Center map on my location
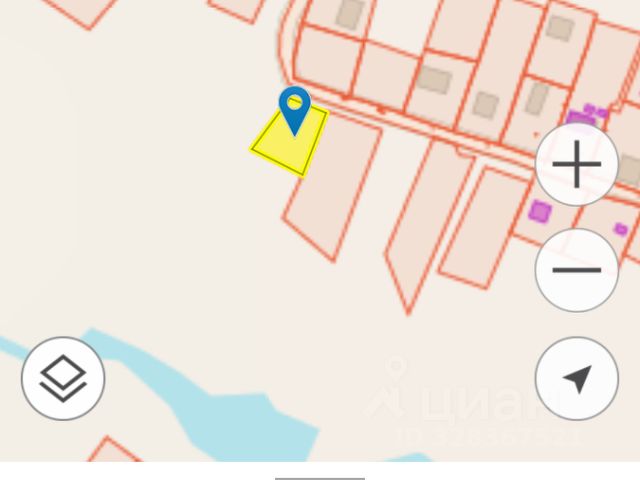 pos(576,378)
